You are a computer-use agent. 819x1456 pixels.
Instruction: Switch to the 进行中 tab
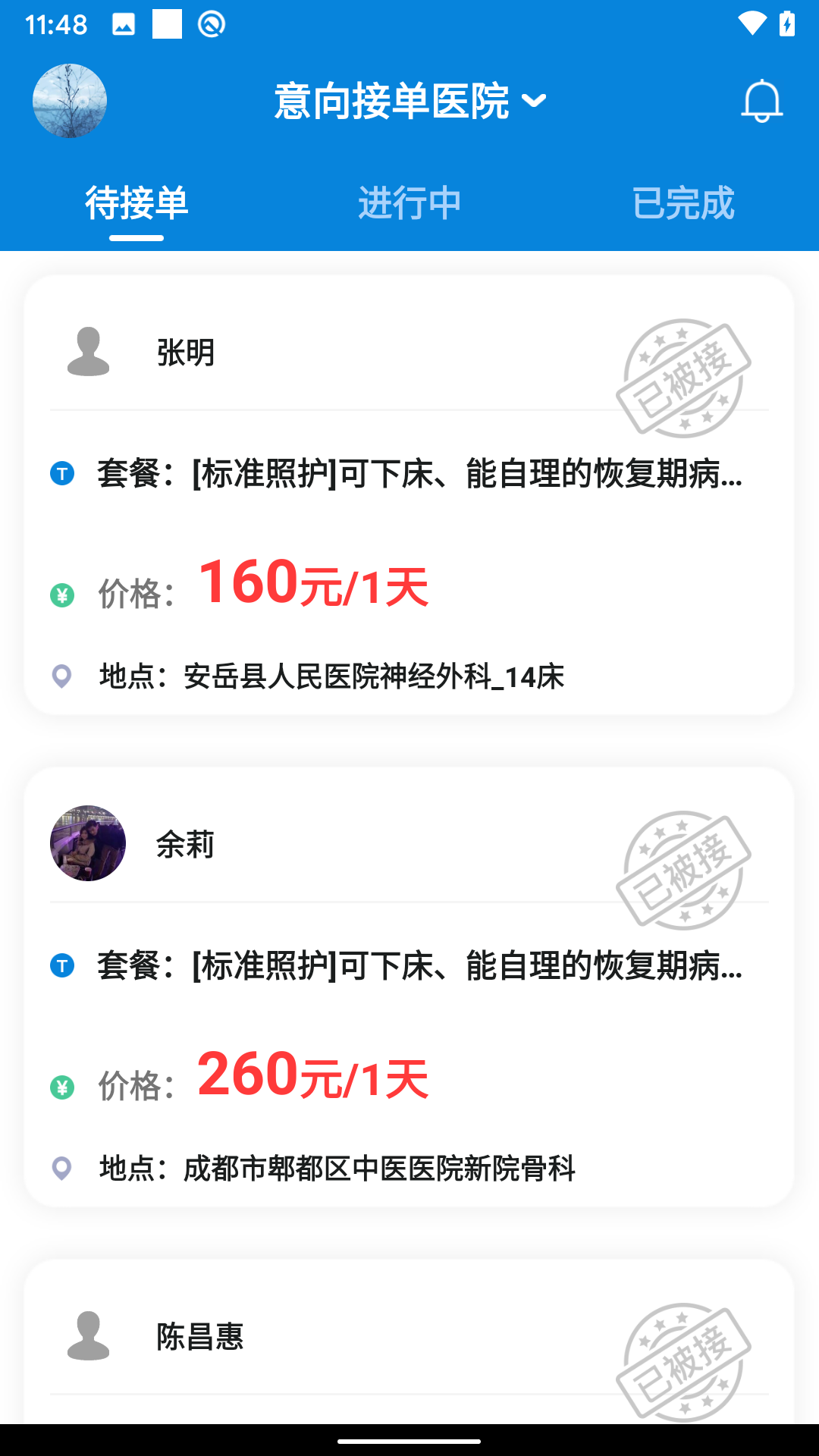[409, 202]
